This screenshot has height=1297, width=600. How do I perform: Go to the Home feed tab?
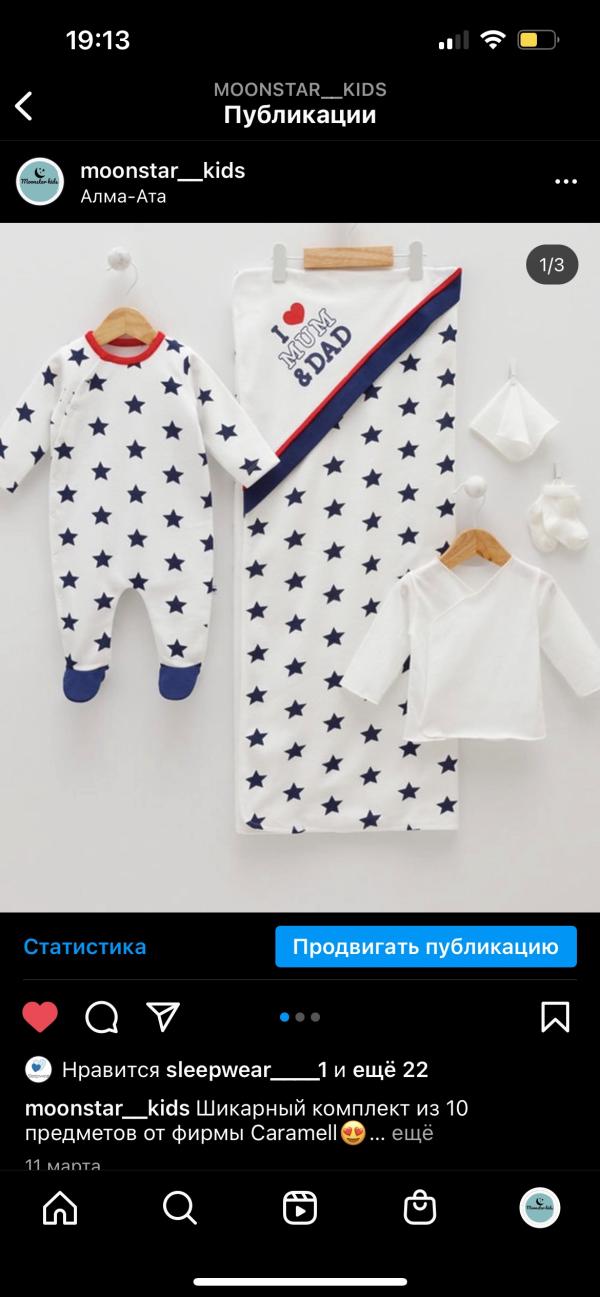coord(60,1208)
